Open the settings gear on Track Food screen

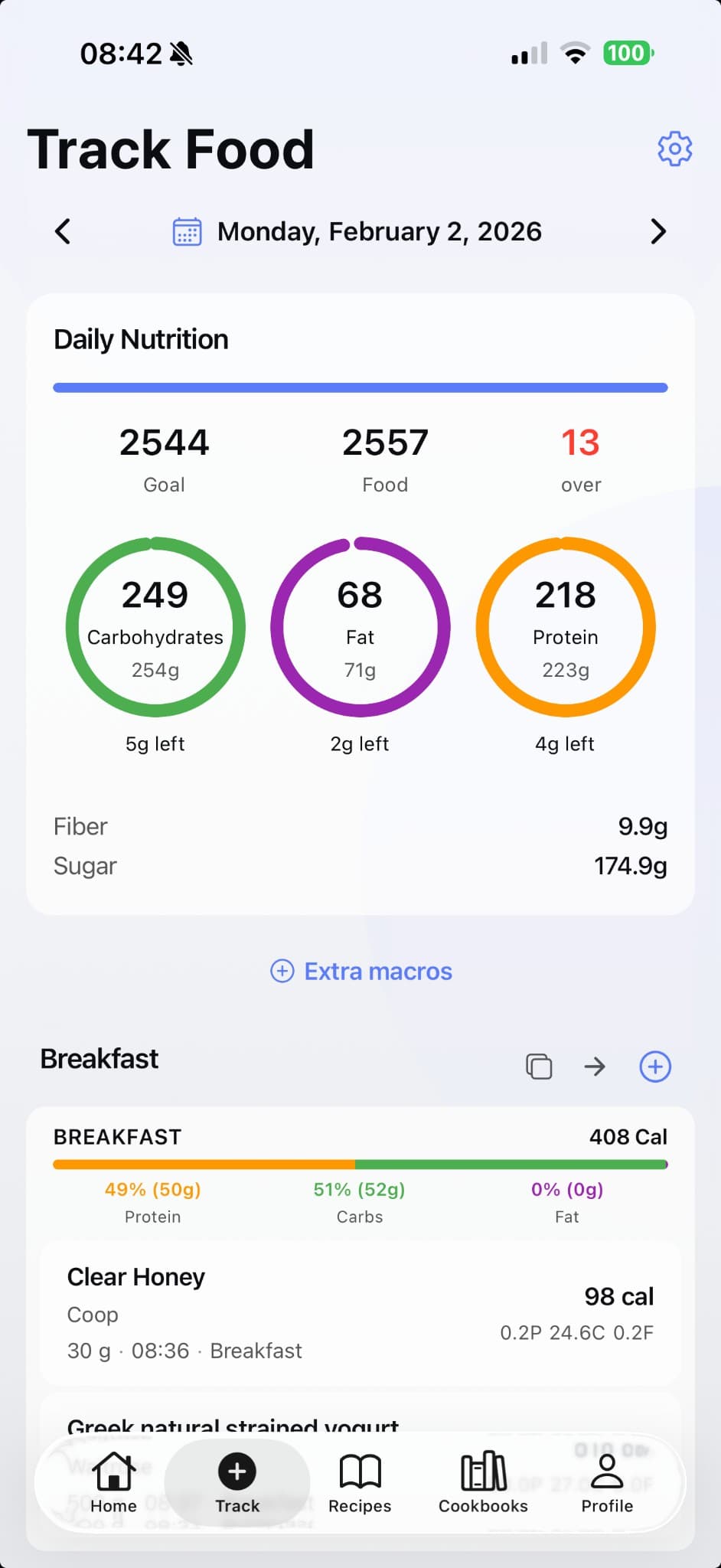click(674, 149)
